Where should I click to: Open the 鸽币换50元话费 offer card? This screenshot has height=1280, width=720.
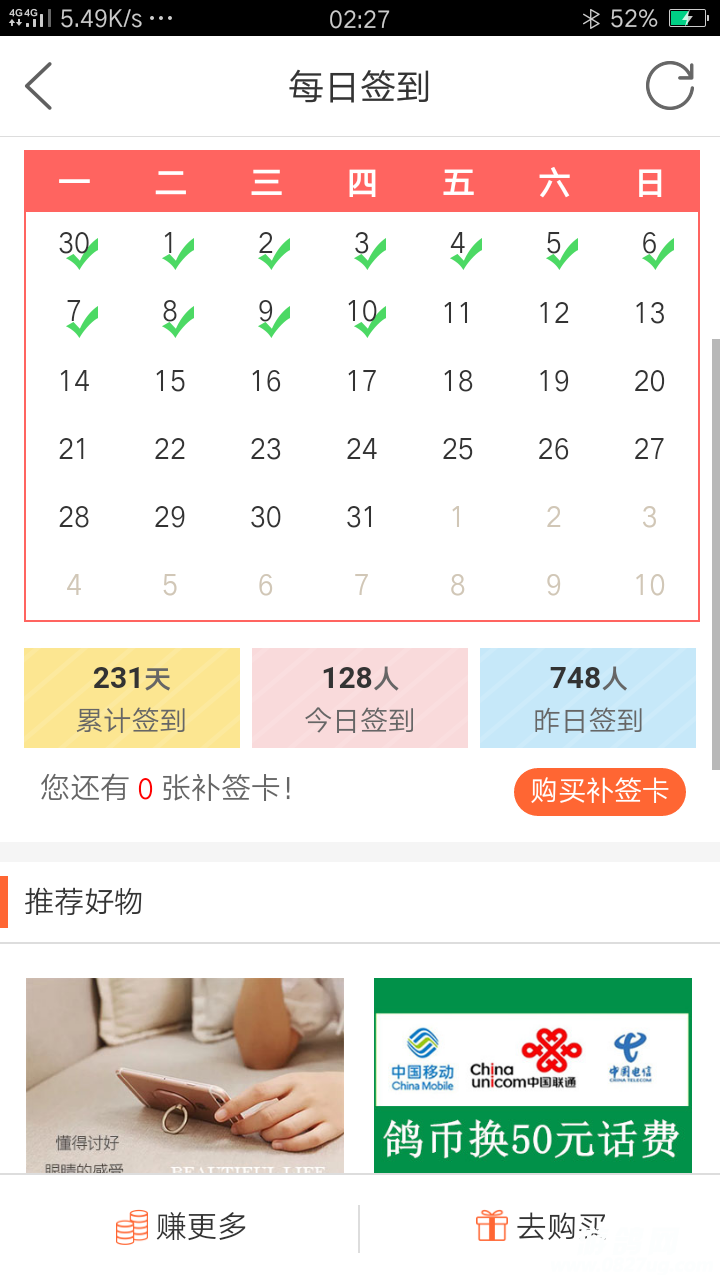coord(532,1075)
